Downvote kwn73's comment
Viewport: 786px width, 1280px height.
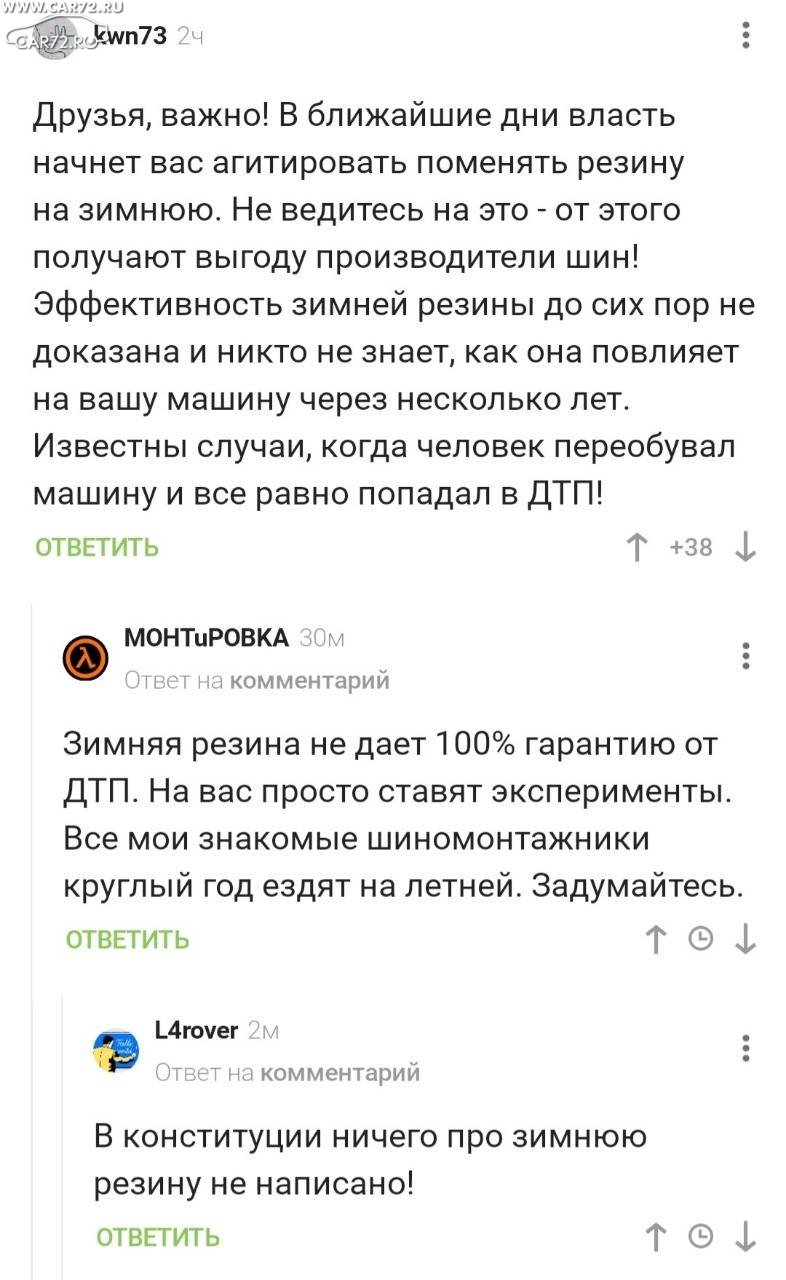746,547
